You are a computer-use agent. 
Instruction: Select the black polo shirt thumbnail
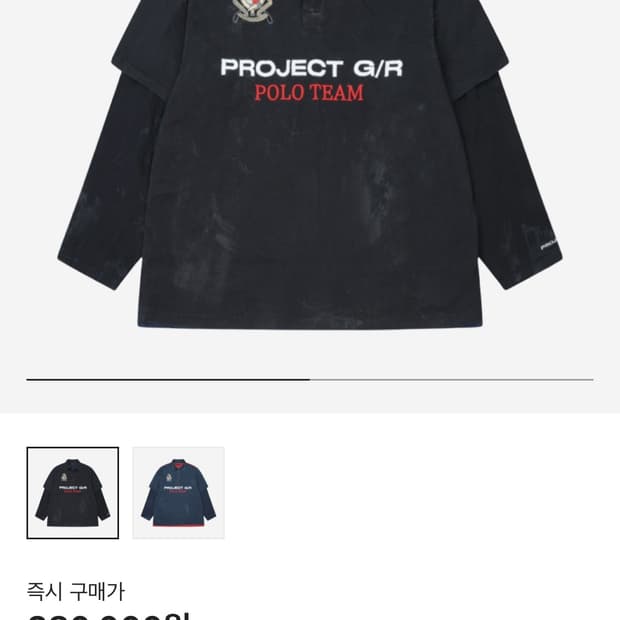73,493
